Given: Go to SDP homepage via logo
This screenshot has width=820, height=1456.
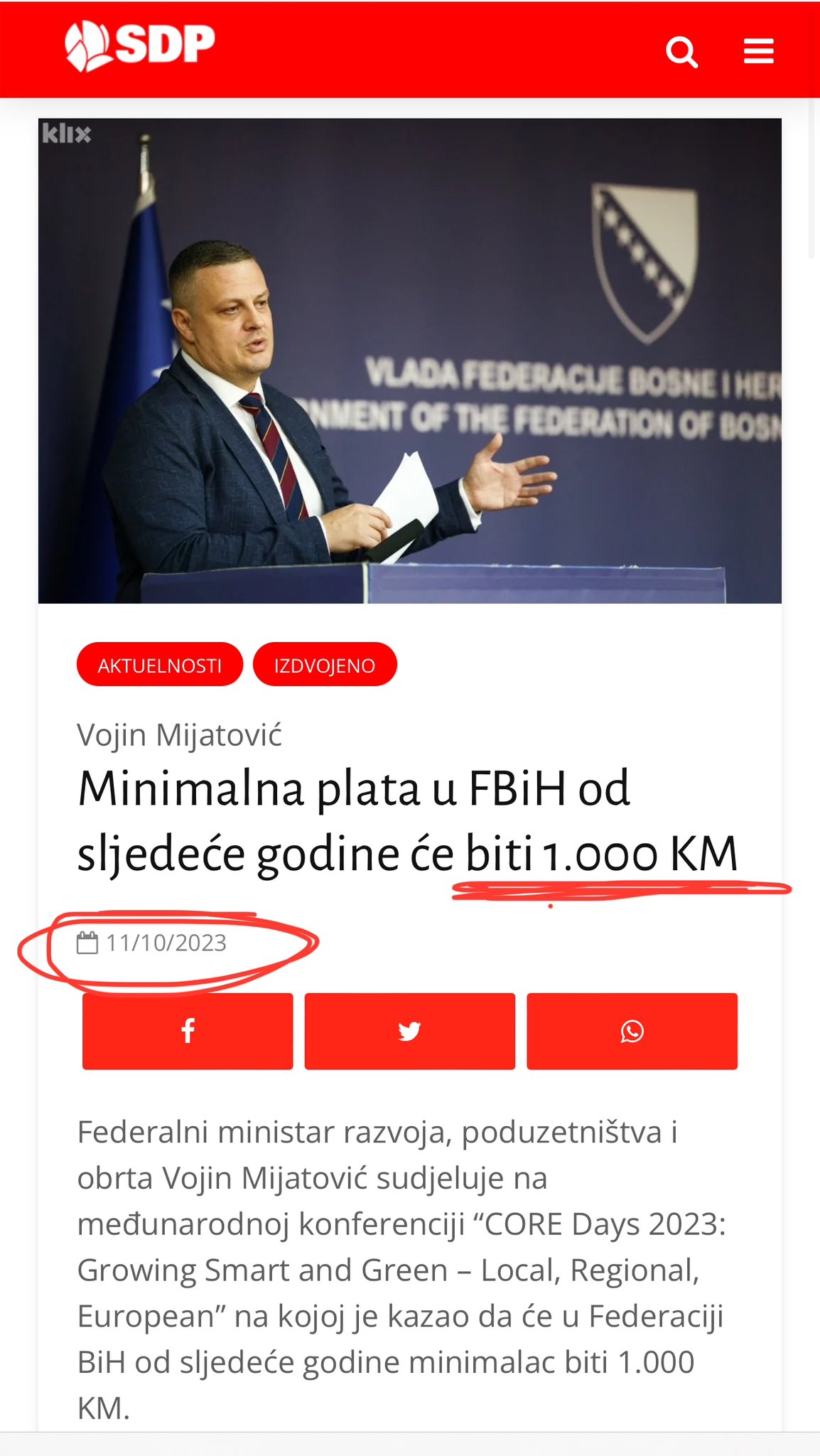Looking at the screenshot, I should click(140, 46).
